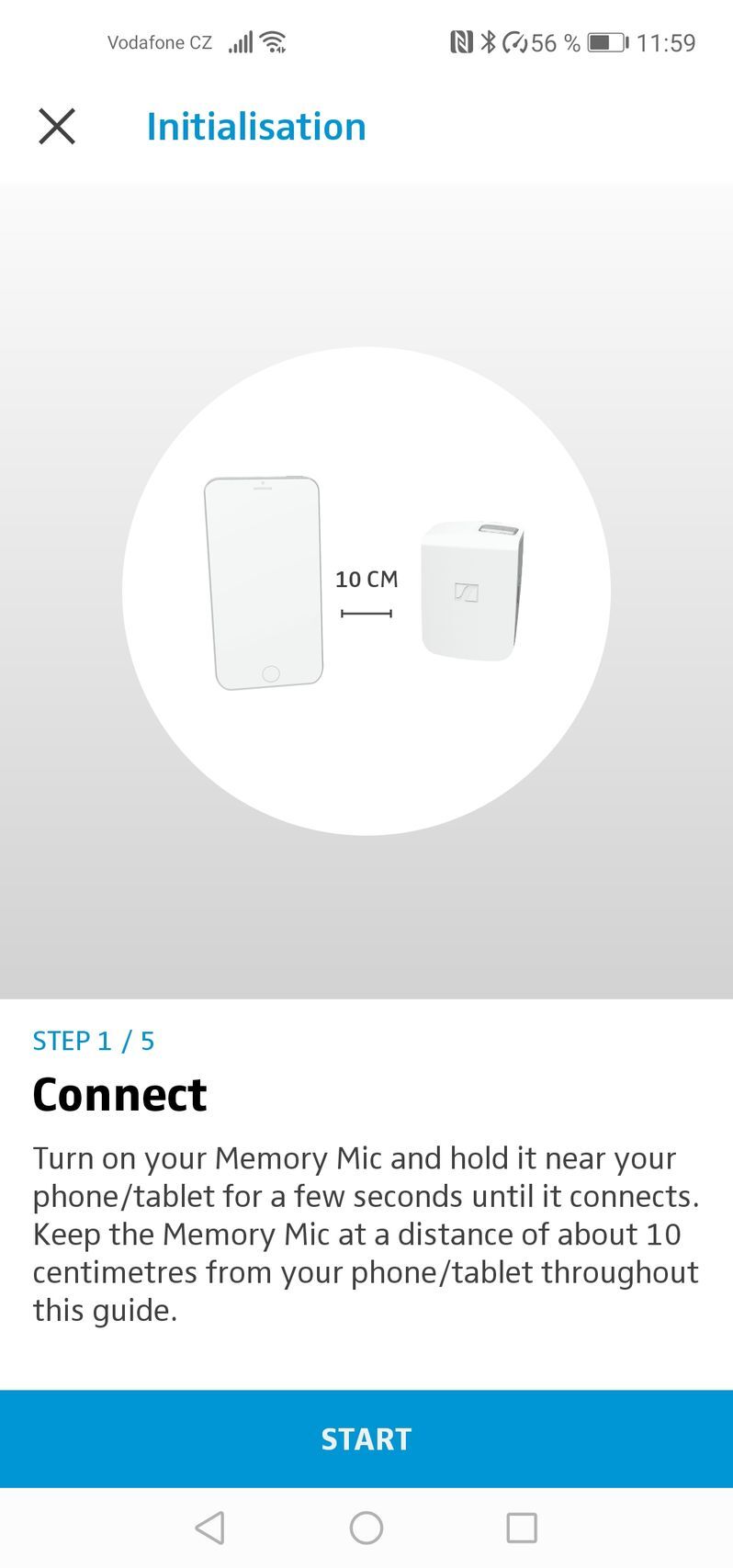The width and height of the screenshot is (733, 1568).
Task: Close the Initialisation guide
Action: point(57,127)
